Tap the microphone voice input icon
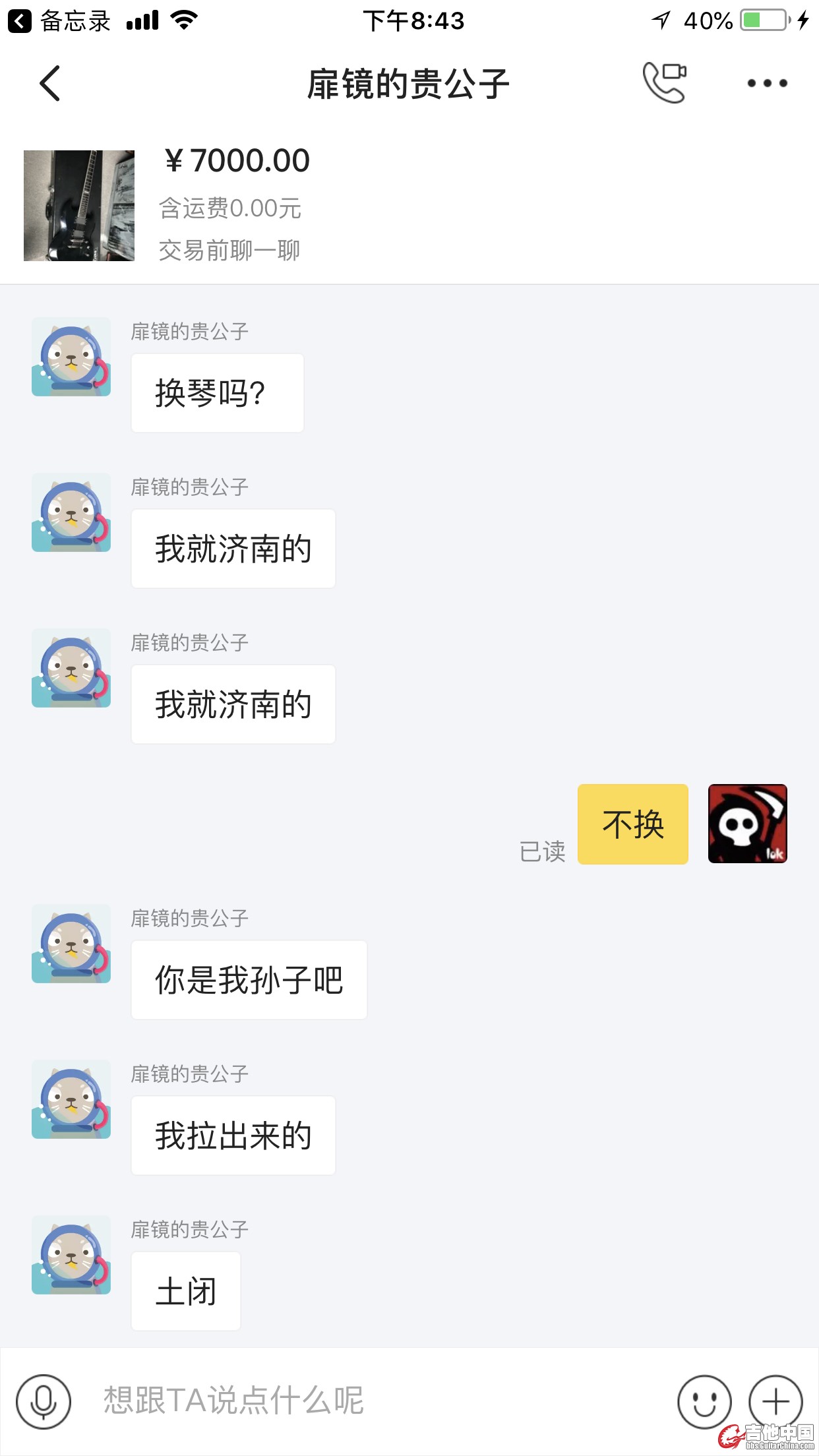 coord(44,1401)
